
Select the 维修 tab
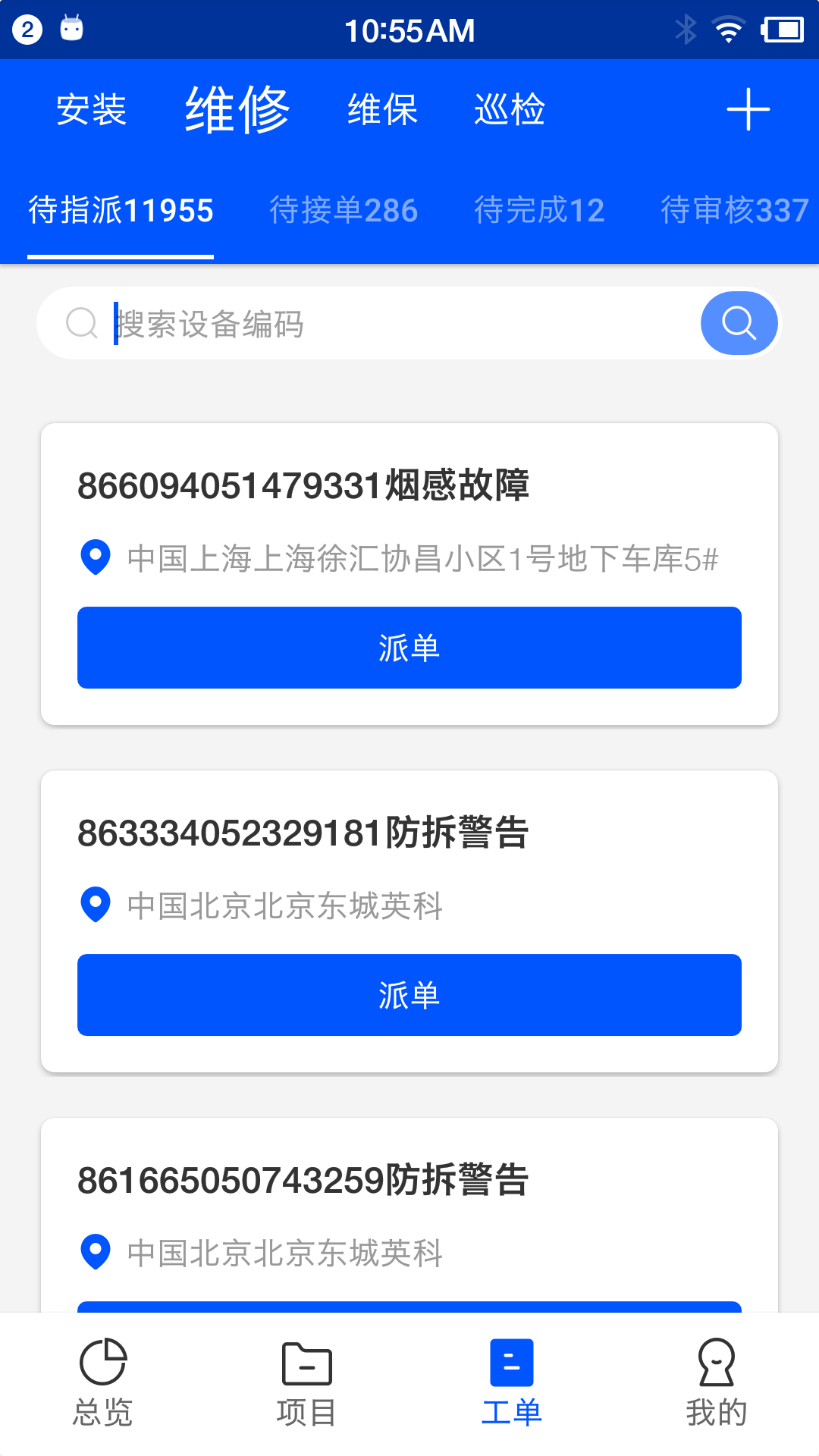[237, 110]
